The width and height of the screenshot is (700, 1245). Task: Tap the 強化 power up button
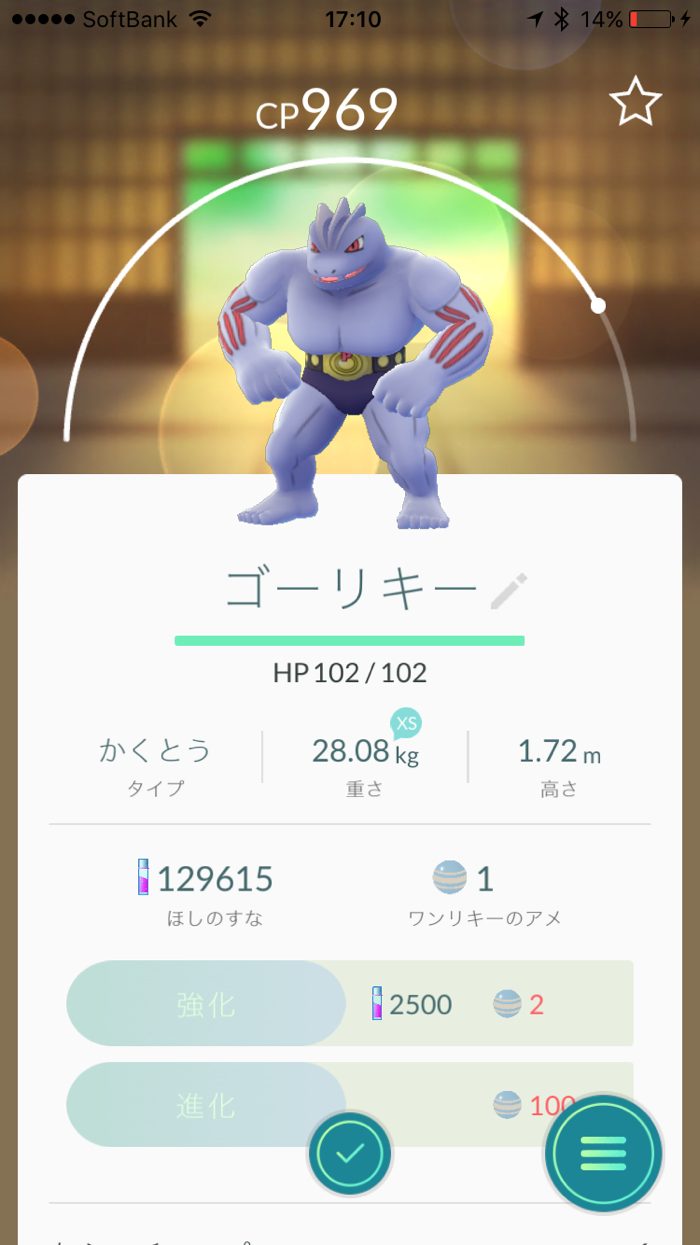206,1004
